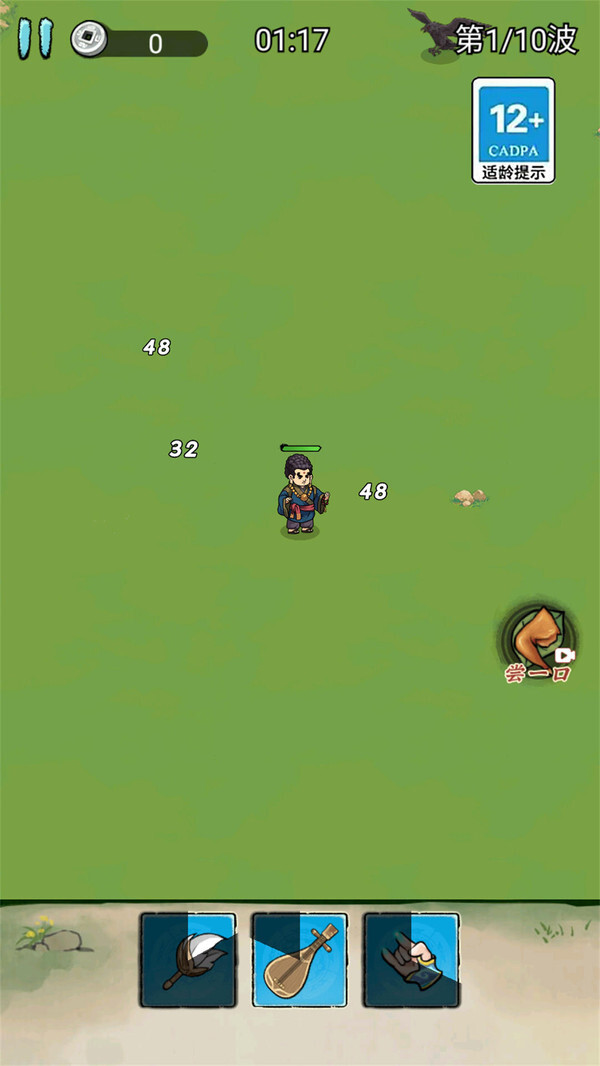Open the 12+ CADPA age rating notice
The width and height of the screenshot is (600, 1066).
tap(513, 131)
